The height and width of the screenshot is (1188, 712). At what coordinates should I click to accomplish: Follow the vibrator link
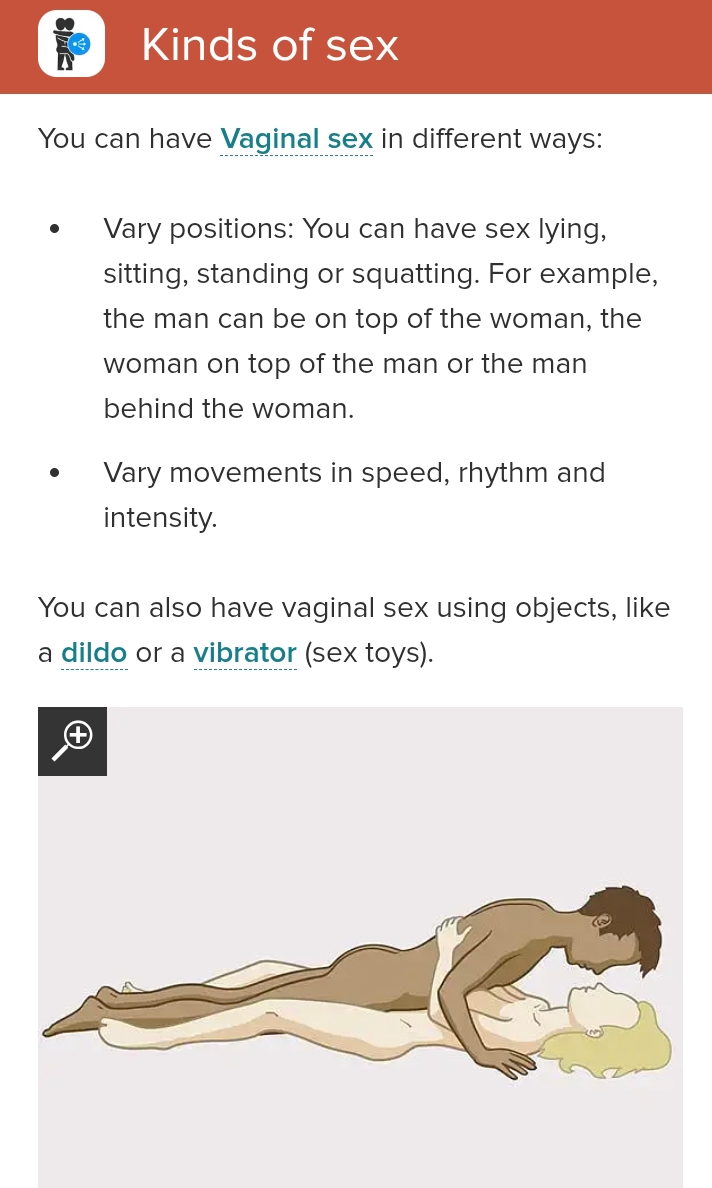coord(245,653)
